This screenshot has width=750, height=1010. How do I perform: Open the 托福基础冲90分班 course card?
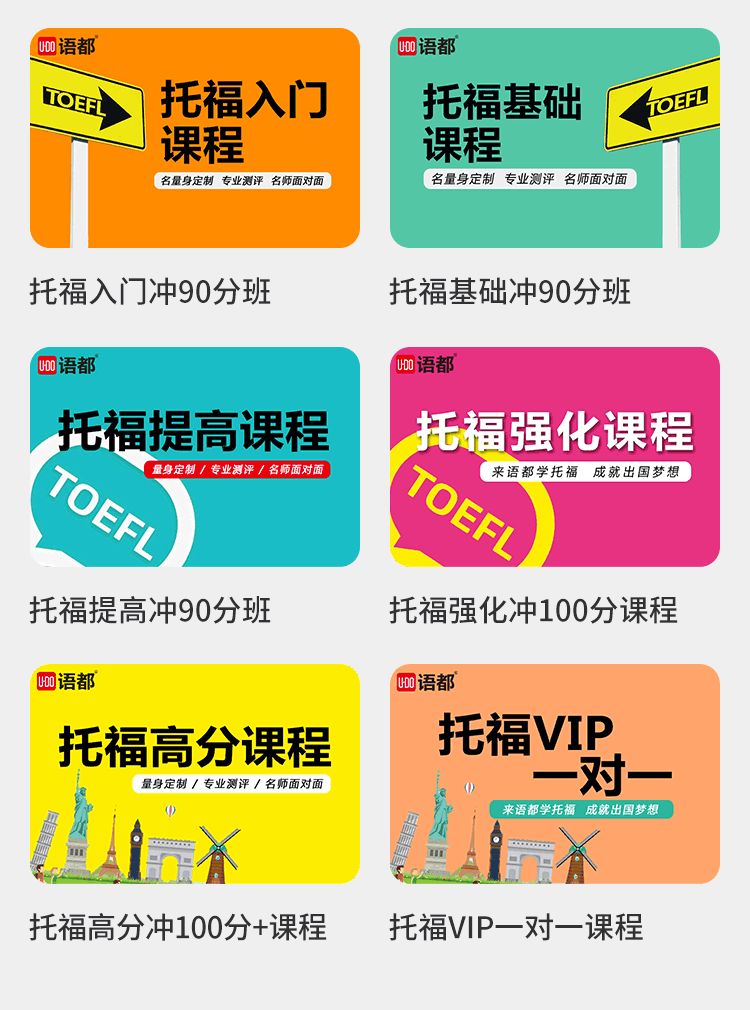[x=555, y=138]
